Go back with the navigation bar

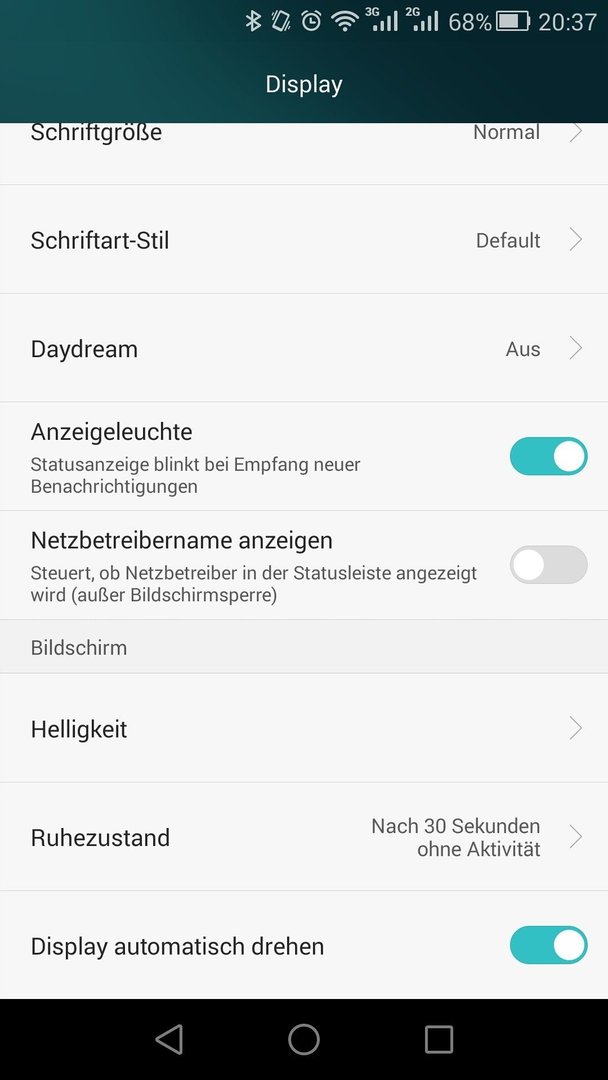click(x=169, y=1039)
